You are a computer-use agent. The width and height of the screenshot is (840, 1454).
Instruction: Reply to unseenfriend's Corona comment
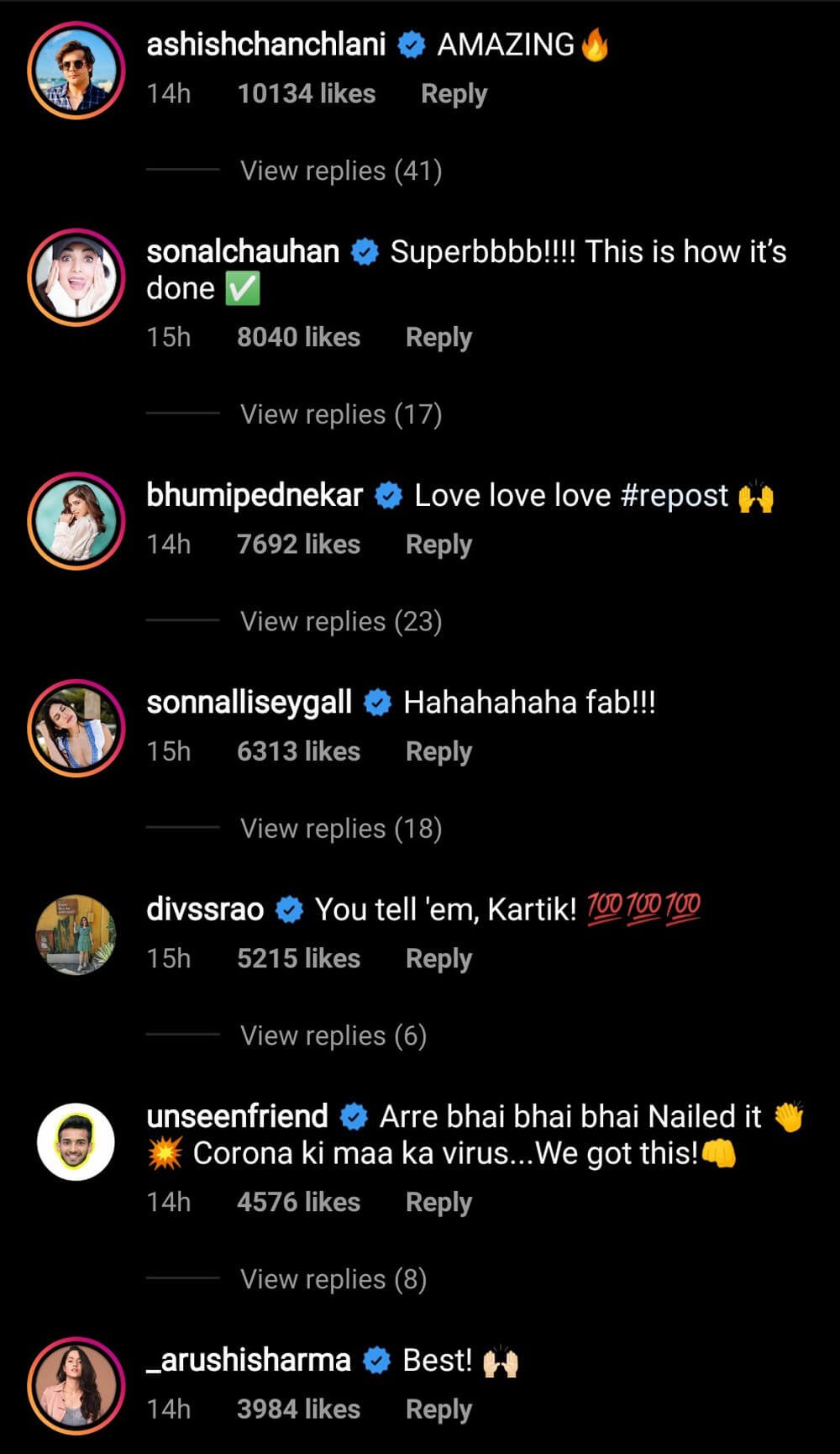(438, 1203)
